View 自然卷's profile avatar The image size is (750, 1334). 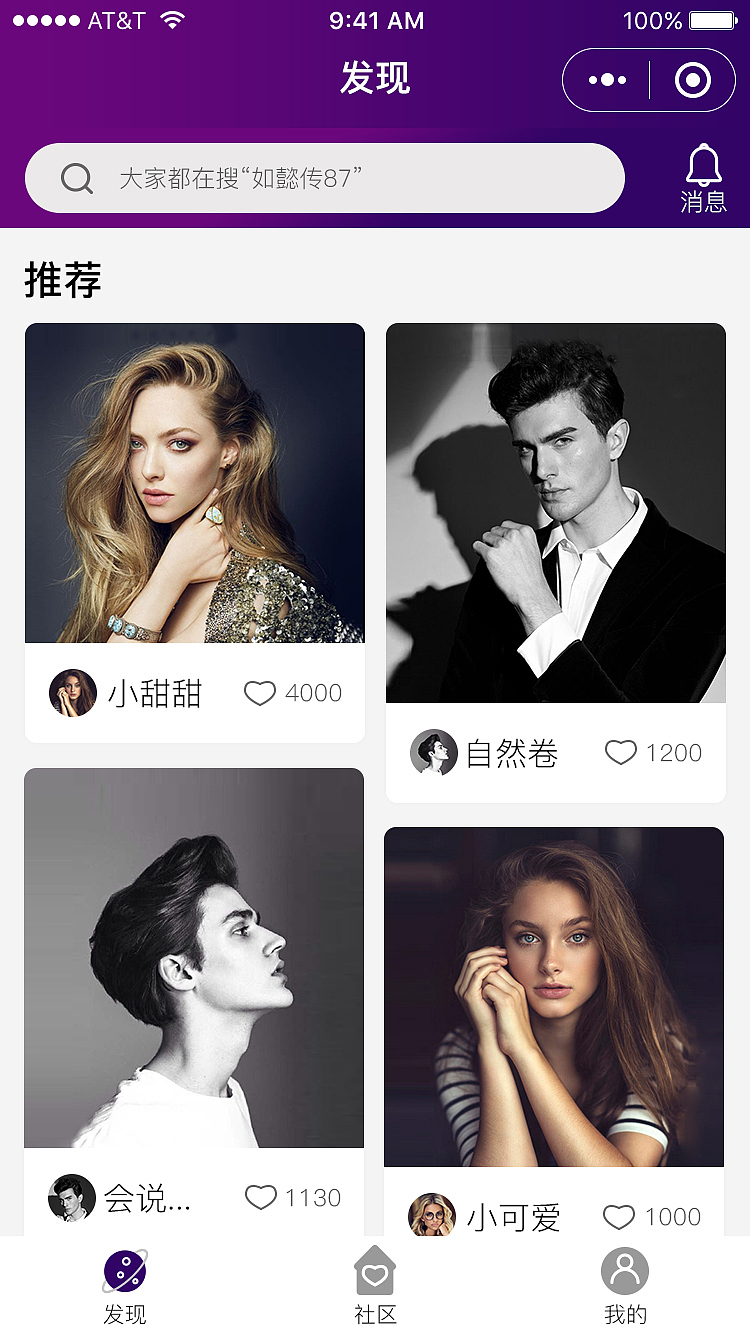[x=434, y=753]
